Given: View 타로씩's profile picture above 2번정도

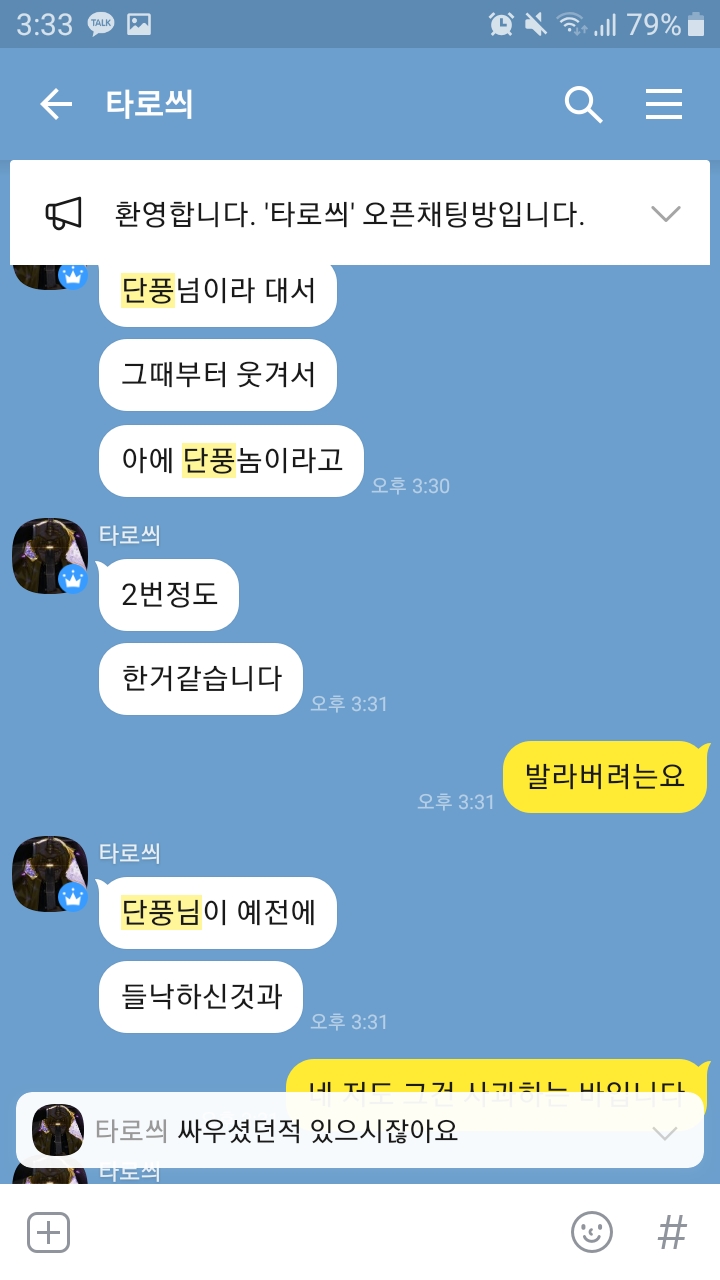Looking at the screenshot, I should click(50, 556).
